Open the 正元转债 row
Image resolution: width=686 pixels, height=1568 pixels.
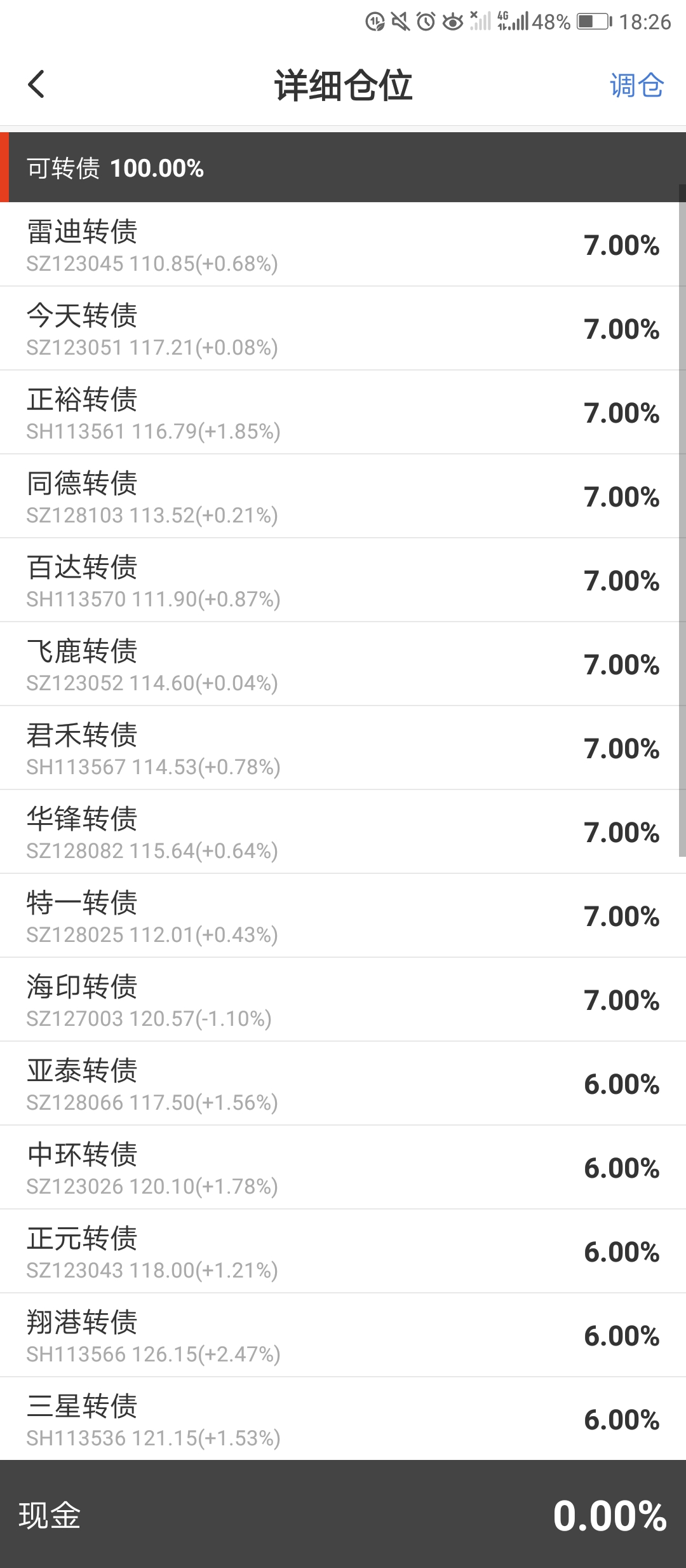click(x=343, y=1251)
